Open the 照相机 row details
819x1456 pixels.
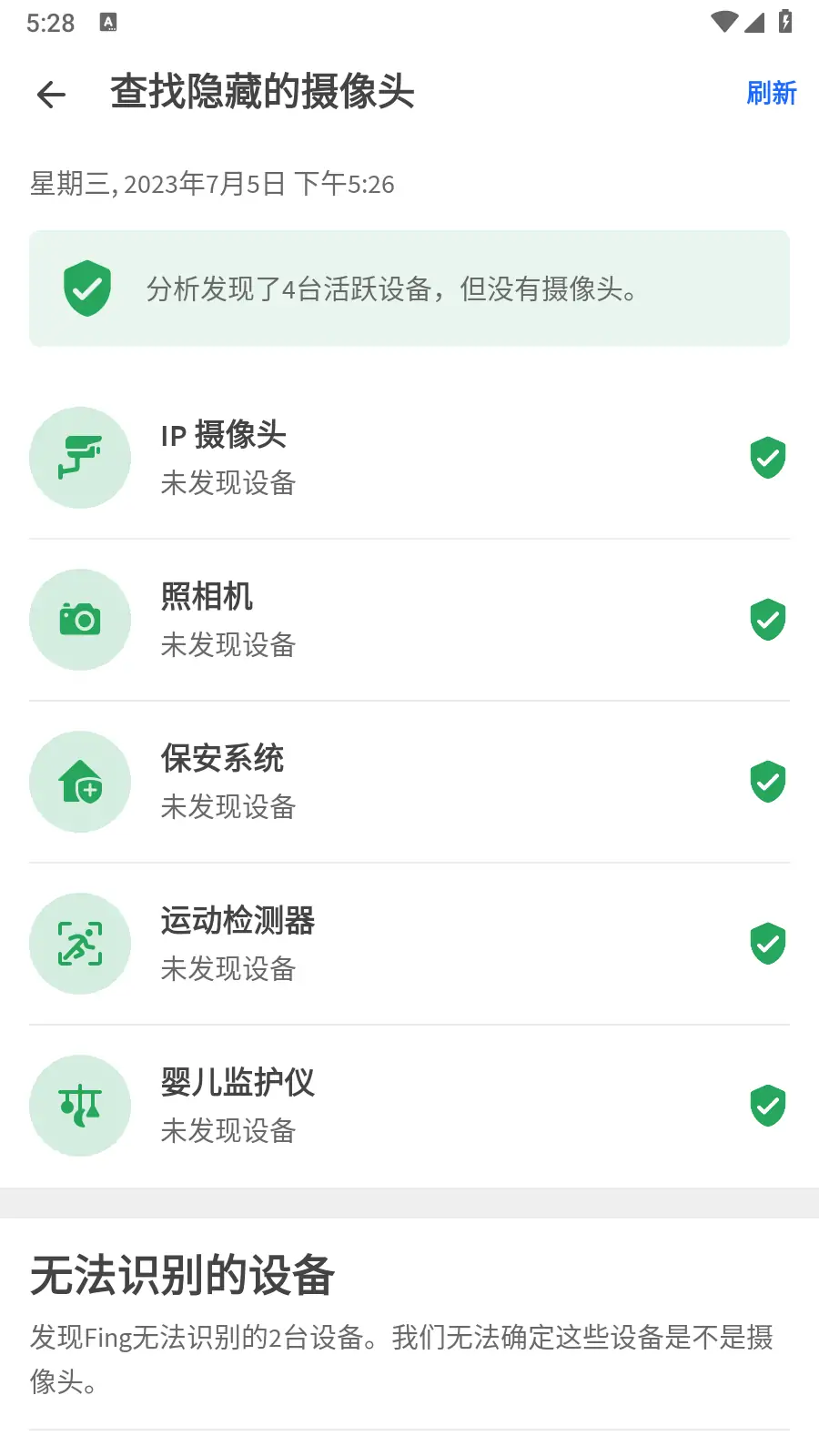[409, 619]
